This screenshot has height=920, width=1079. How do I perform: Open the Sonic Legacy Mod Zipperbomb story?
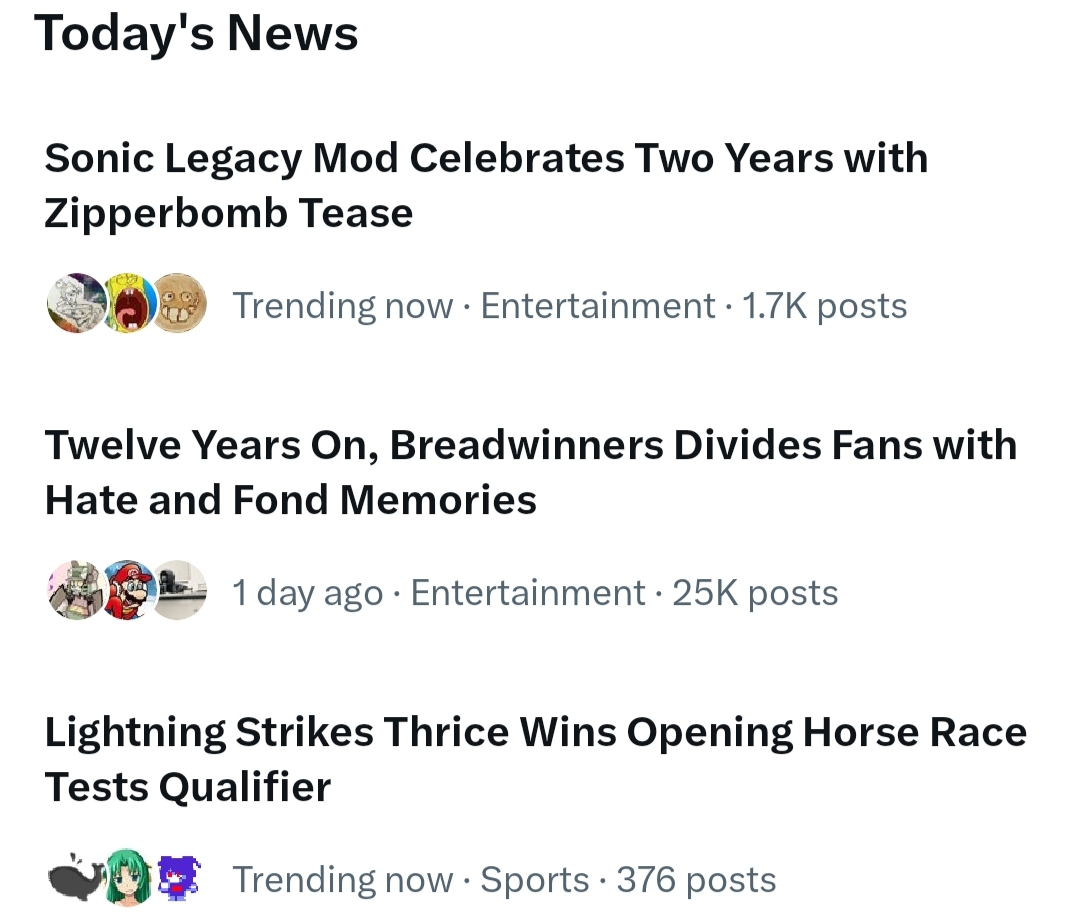486,185
